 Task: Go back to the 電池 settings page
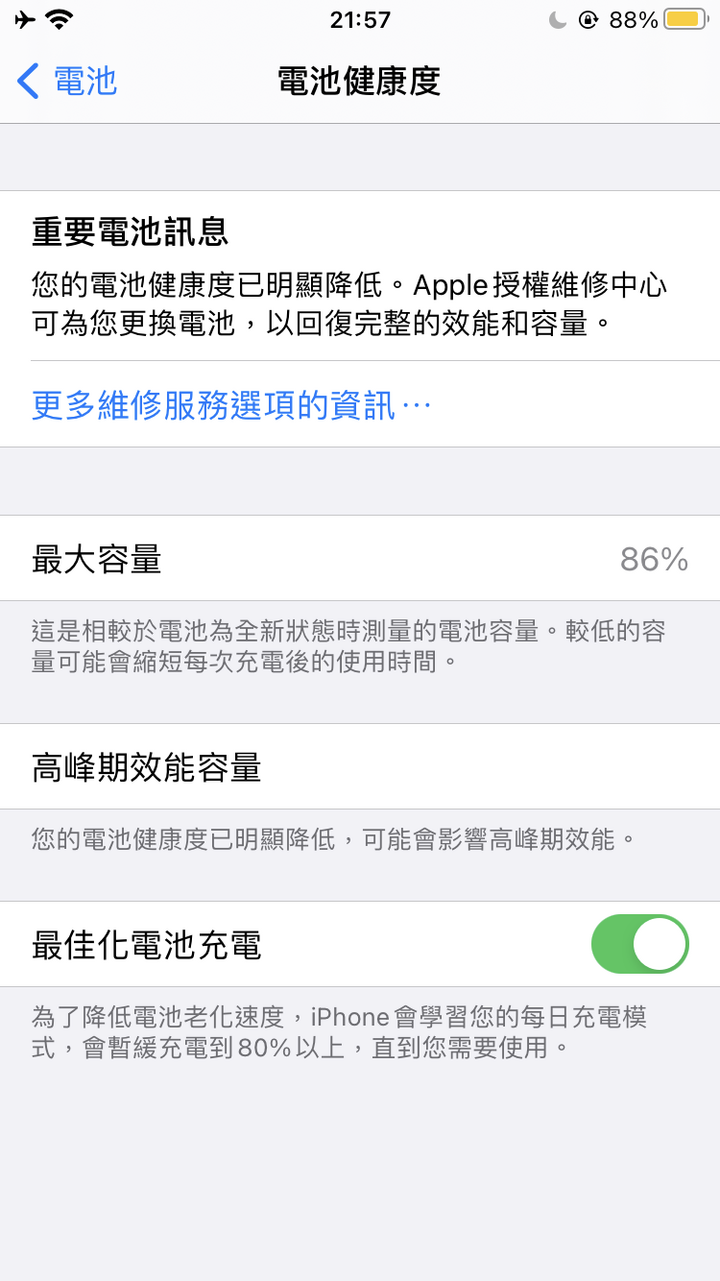coord(67,81)
